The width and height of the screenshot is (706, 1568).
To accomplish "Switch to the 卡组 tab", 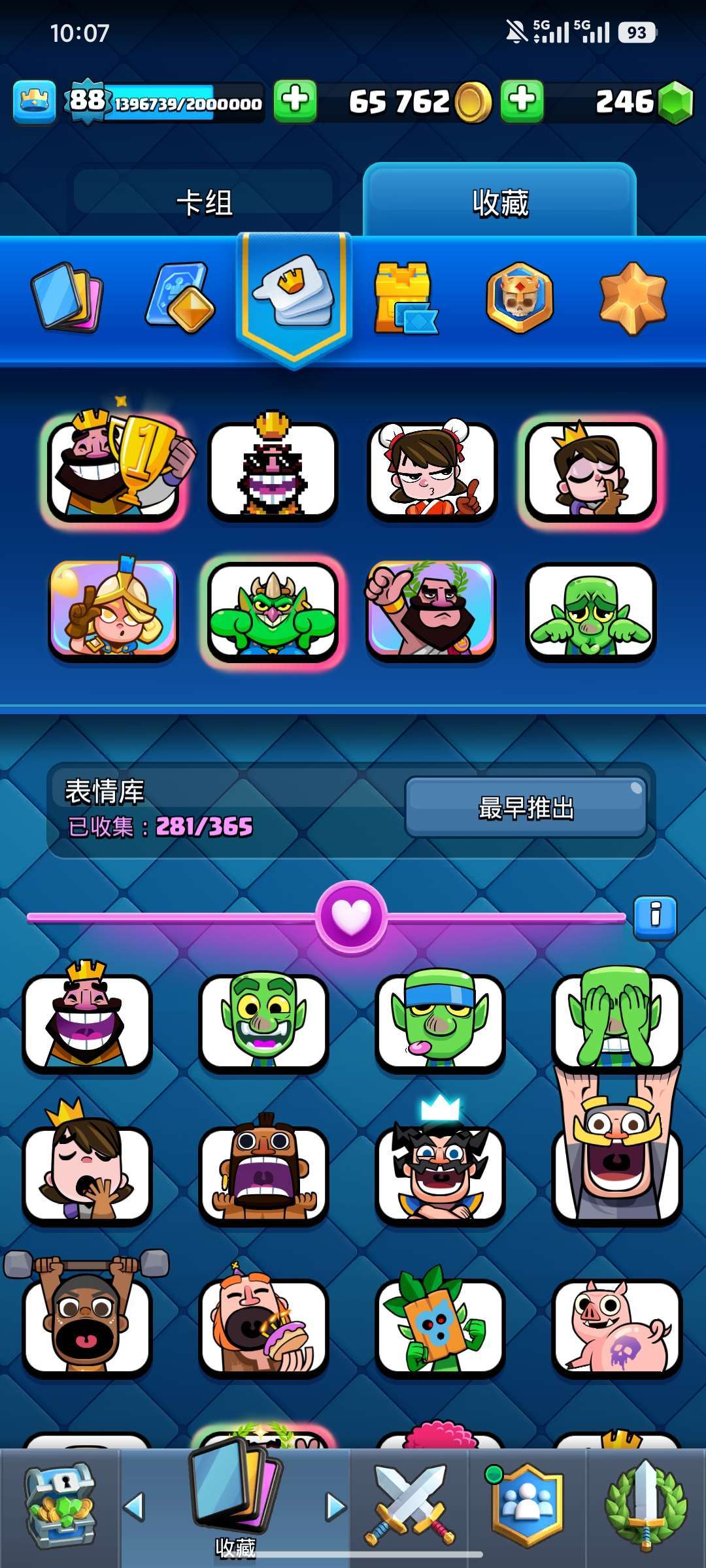I will [204, 202].
